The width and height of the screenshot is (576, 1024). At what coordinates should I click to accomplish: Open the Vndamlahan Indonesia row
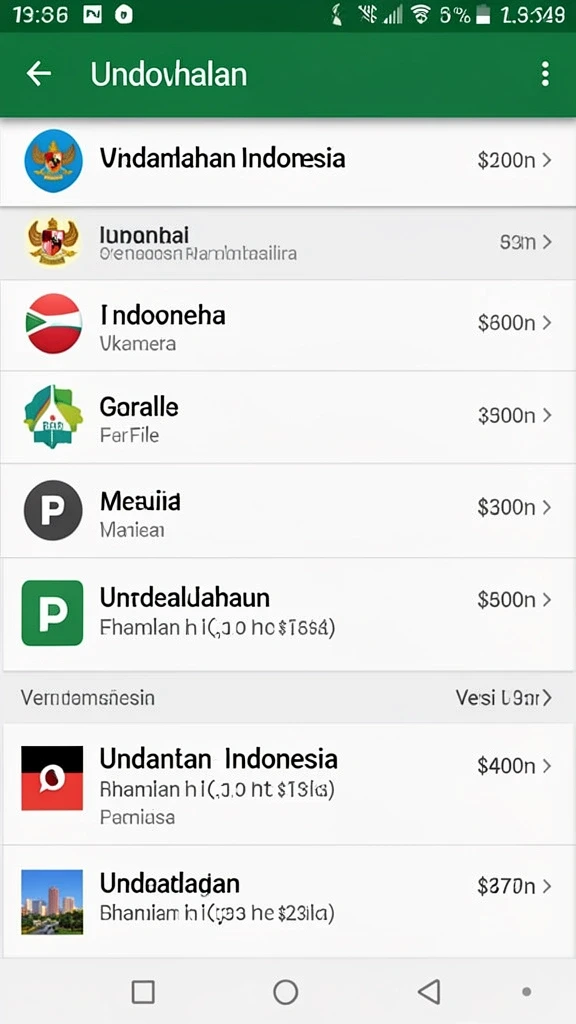point(288,161)
